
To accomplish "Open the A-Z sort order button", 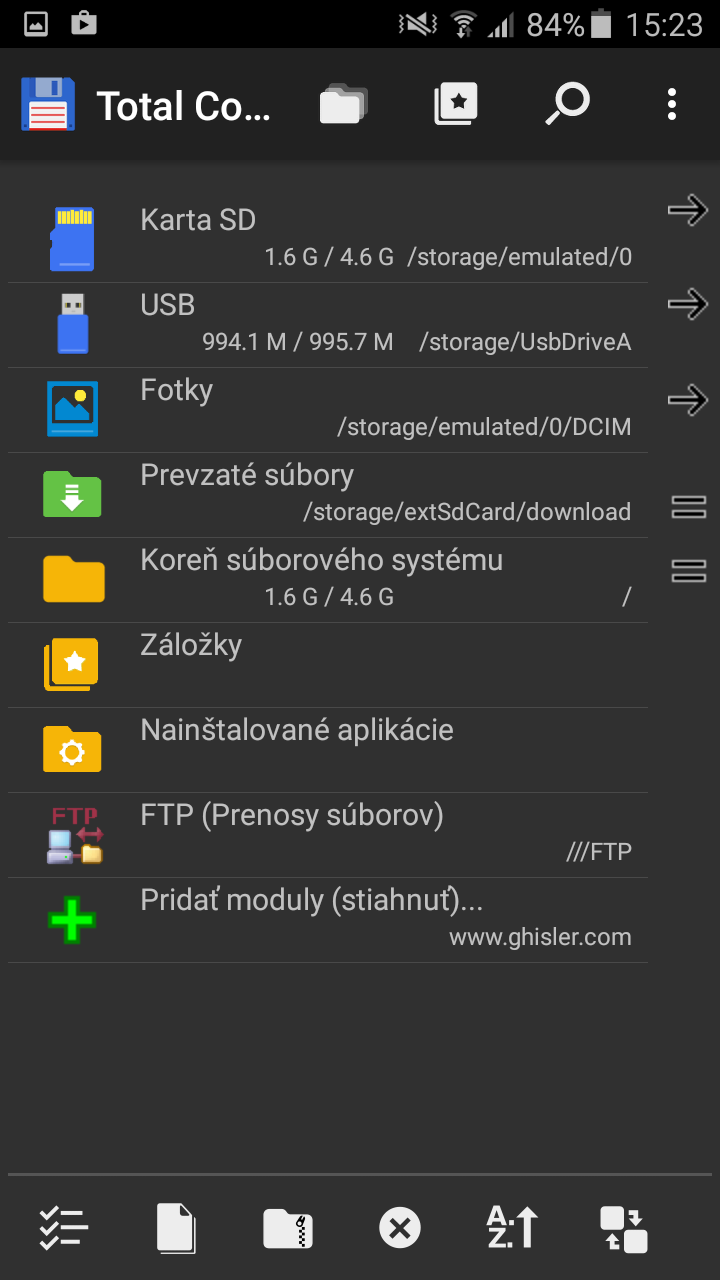I will click(x=512, y=1228).
